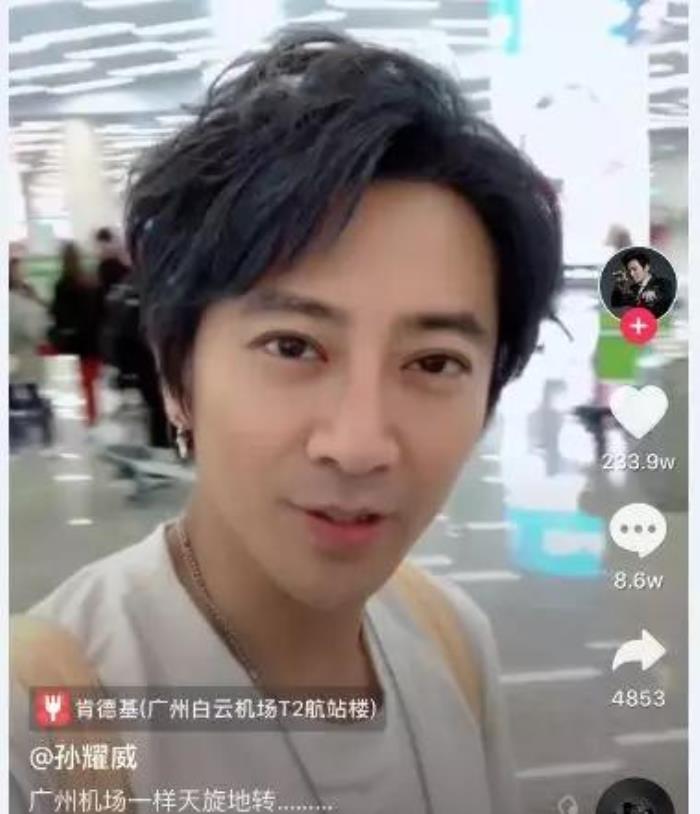Open the comments with 8.6w replies
This screenshot has width=700, height=814.
pyautogui.click(x=638, y=530)
